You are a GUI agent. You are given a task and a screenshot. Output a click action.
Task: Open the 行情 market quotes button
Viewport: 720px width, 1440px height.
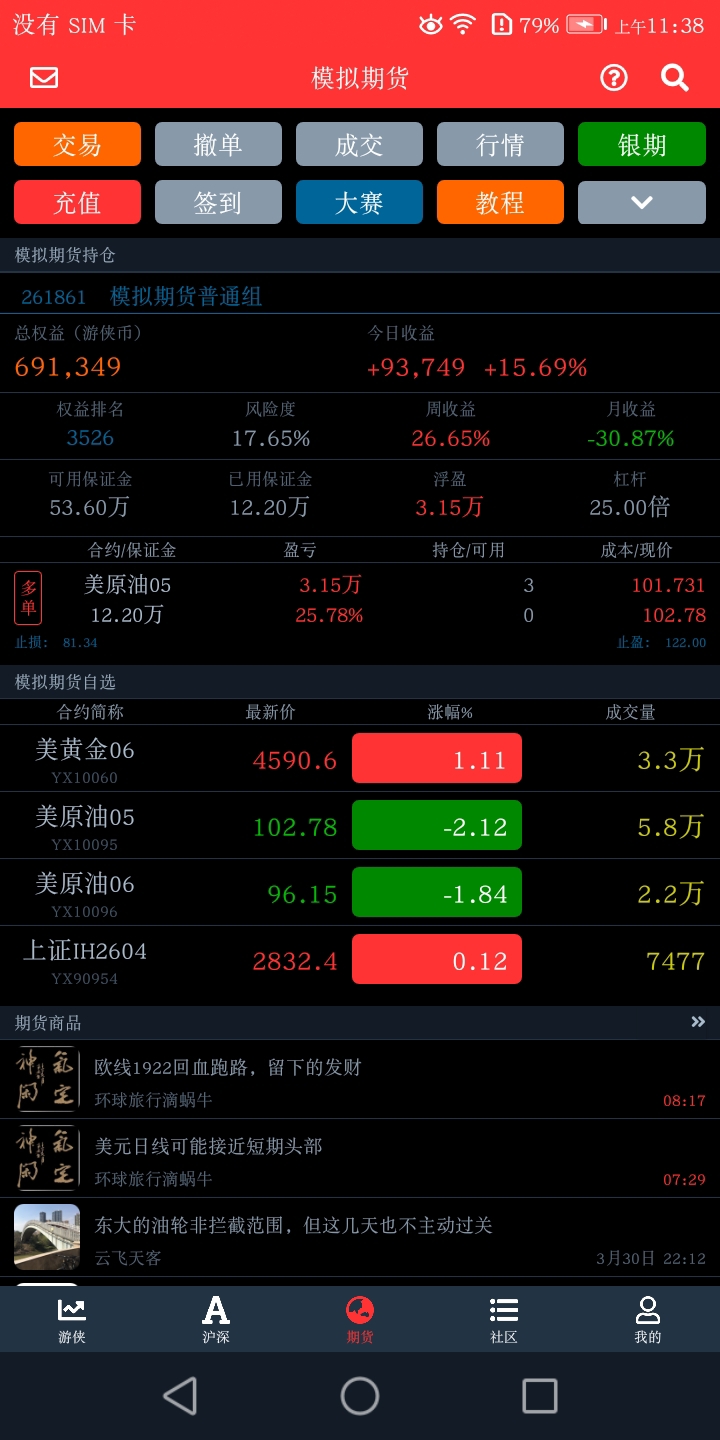(x=500, y=144)
